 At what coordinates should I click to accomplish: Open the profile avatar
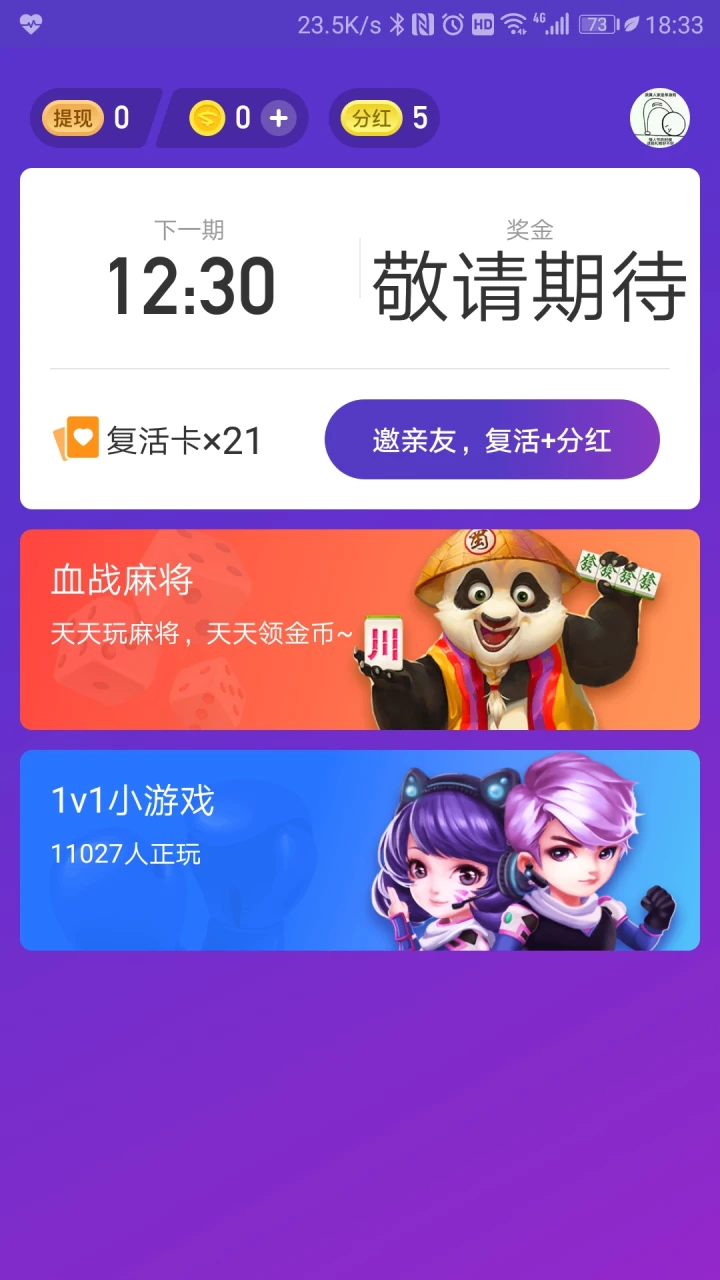[x=660, y=118]
